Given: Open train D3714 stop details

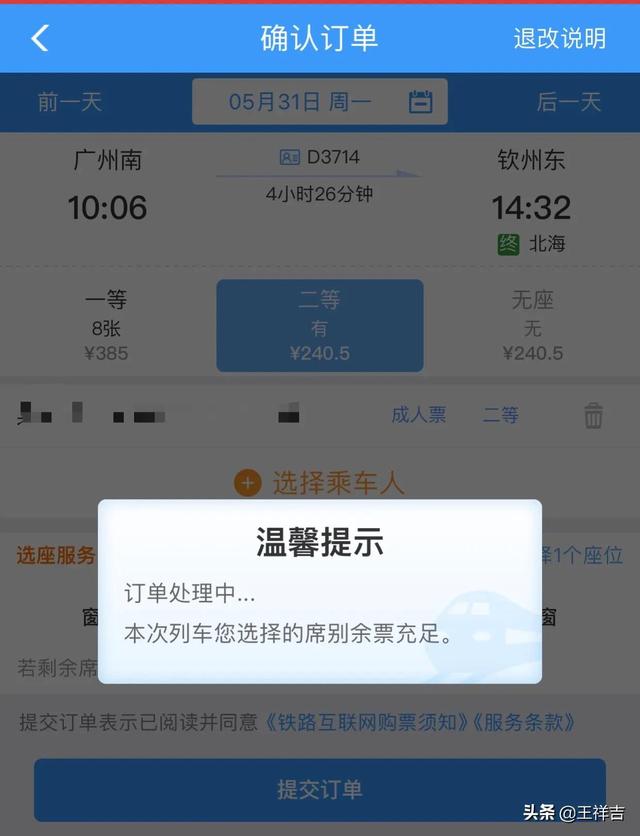Looking at the screenshot, I should point(320,158).
